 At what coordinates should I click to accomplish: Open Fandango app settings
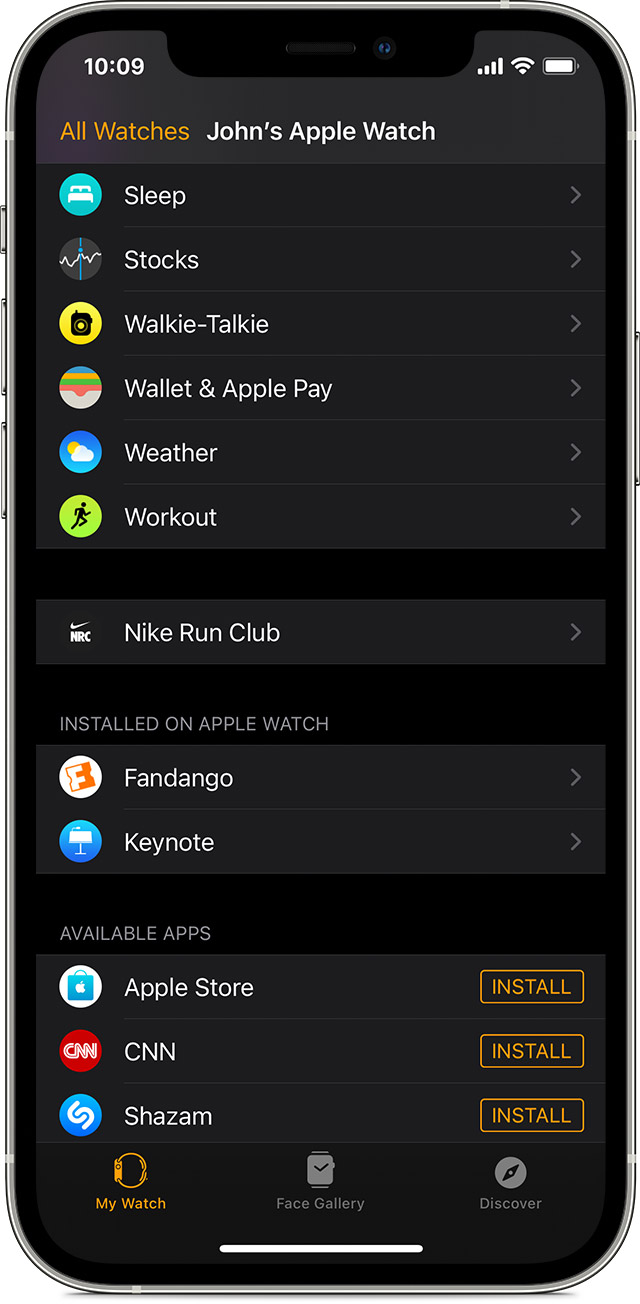pyautogui.click(x=320, y=778)
